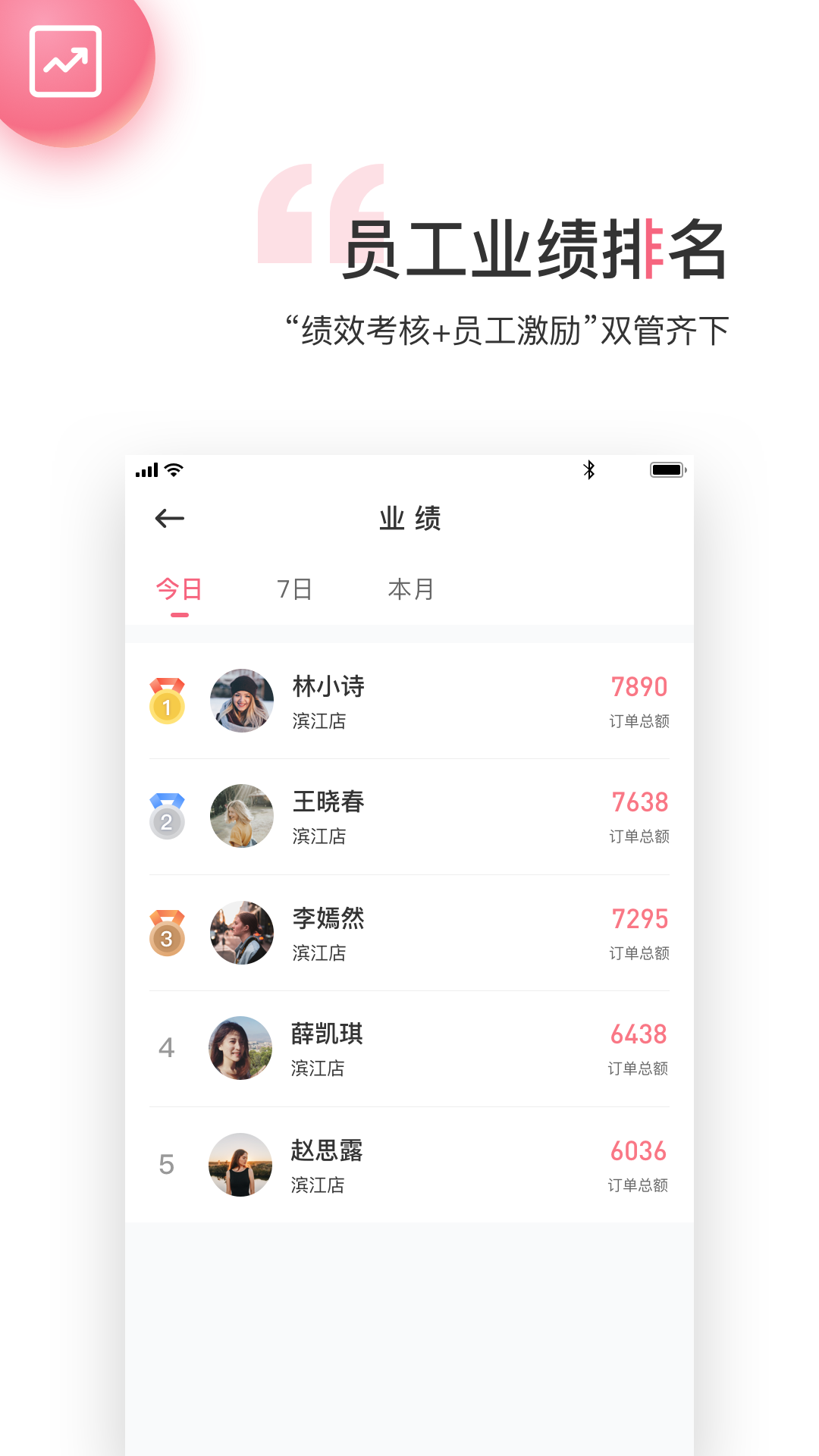Screen dimensions: 819x1456
Task: Tap the back arrow on the 业绩 page
Action: coord(168,516)
